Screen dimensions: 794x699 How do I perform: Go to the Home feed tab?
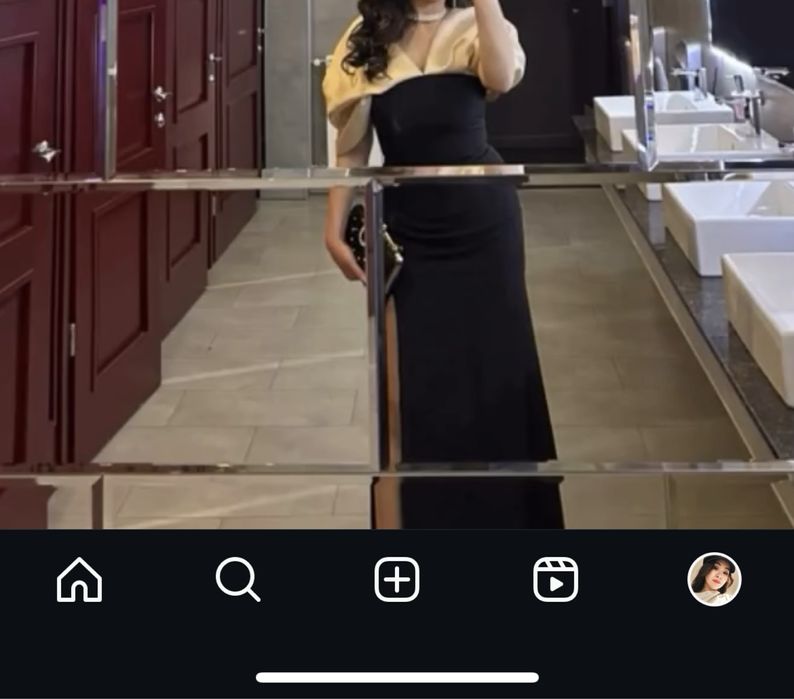(x=80, y=580)
